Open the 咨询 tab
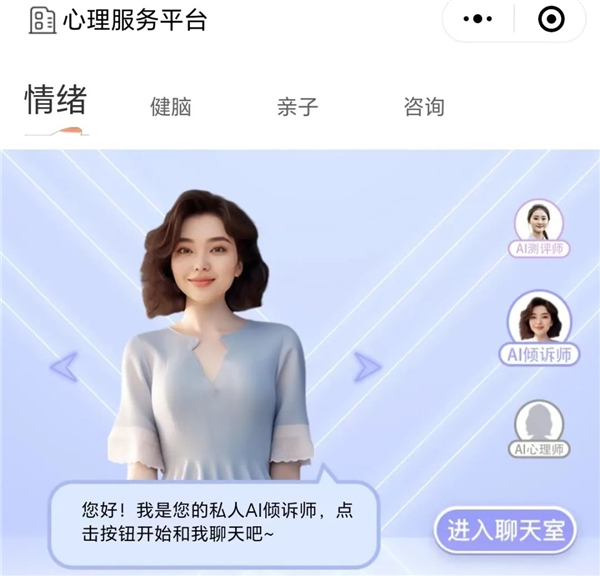This screenshot has width=600, height=576. pos(424,107)
